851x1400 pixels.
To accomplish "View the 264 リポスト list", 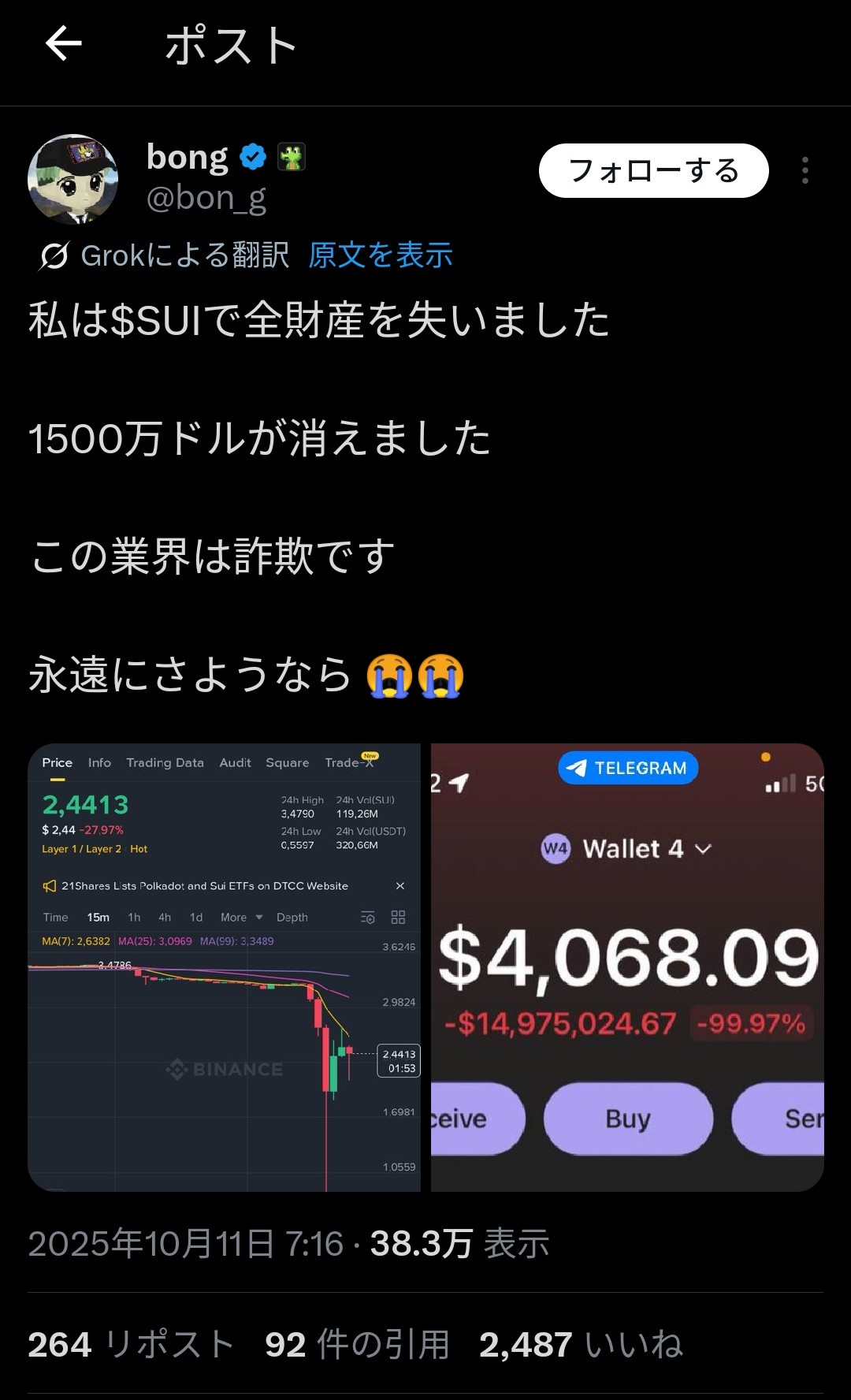I will (131, 1345).
